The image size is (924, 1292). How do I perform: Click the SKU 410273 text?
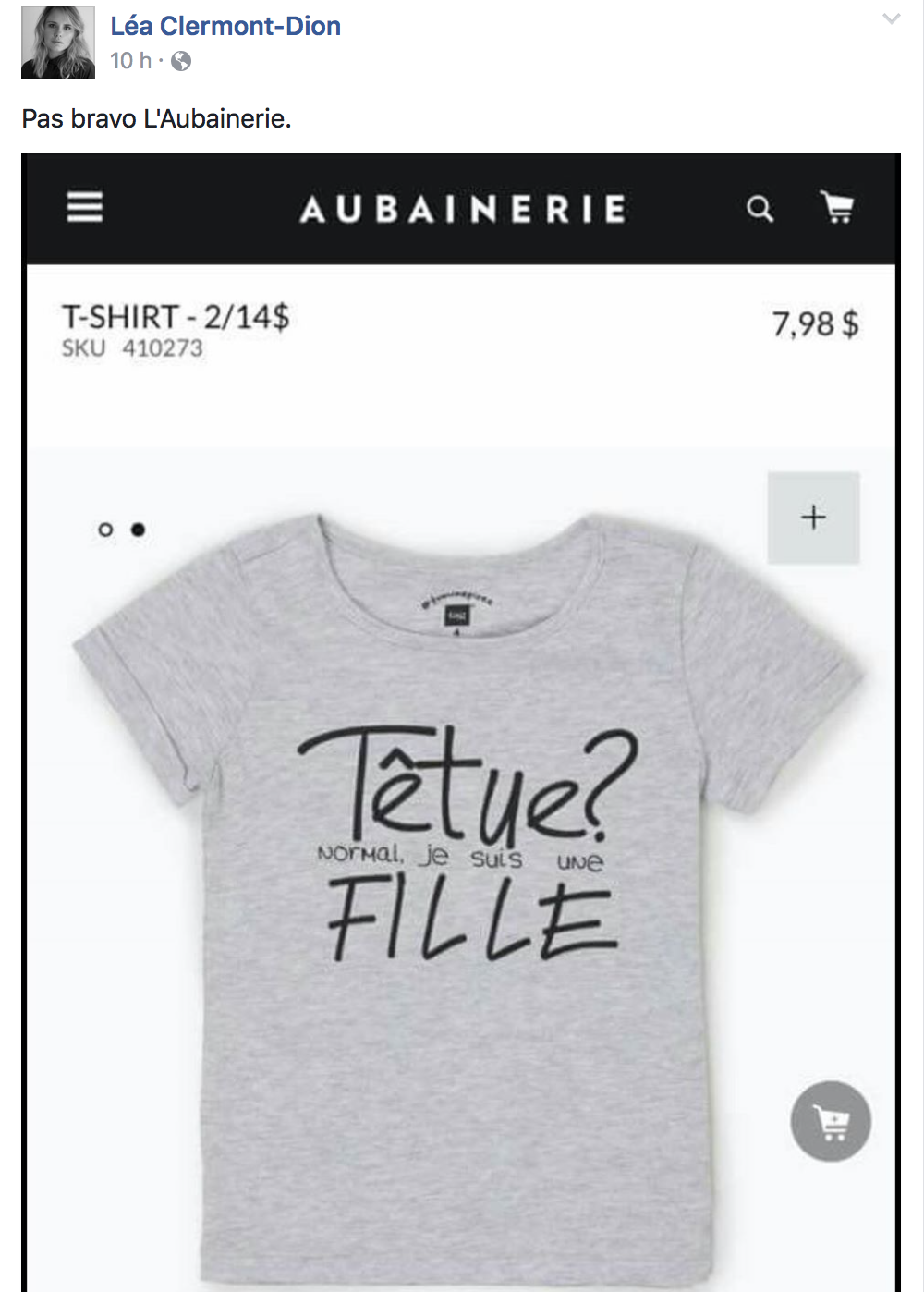click(x=132, y=348)
